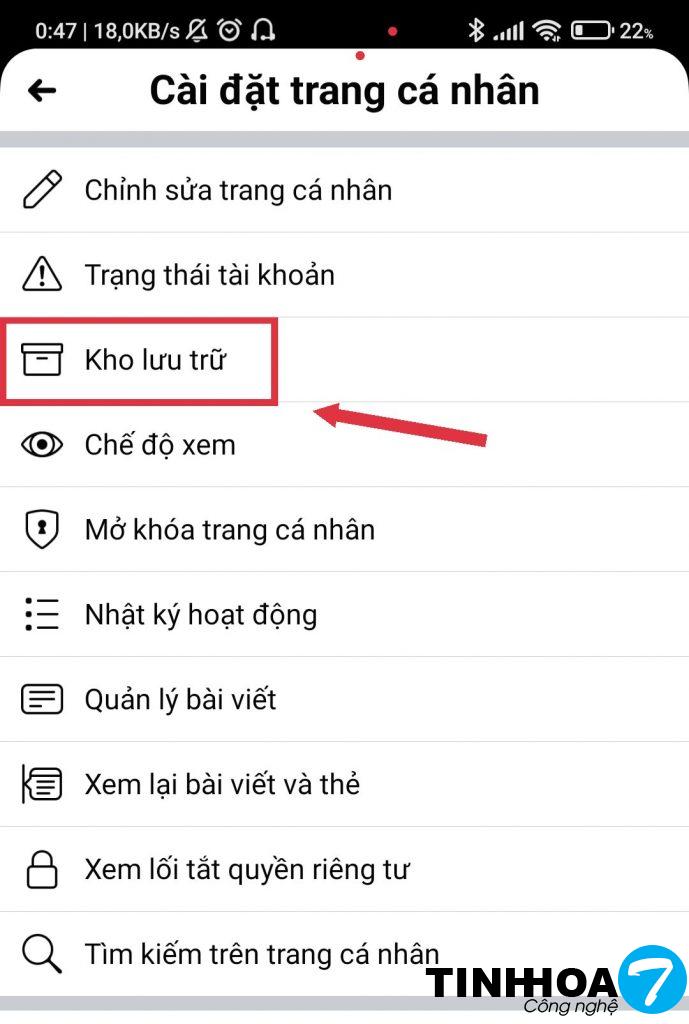This screenshot has width=689, height=1024.
Task: View Nhật ký hoạt động
Action: pos(200,614)
